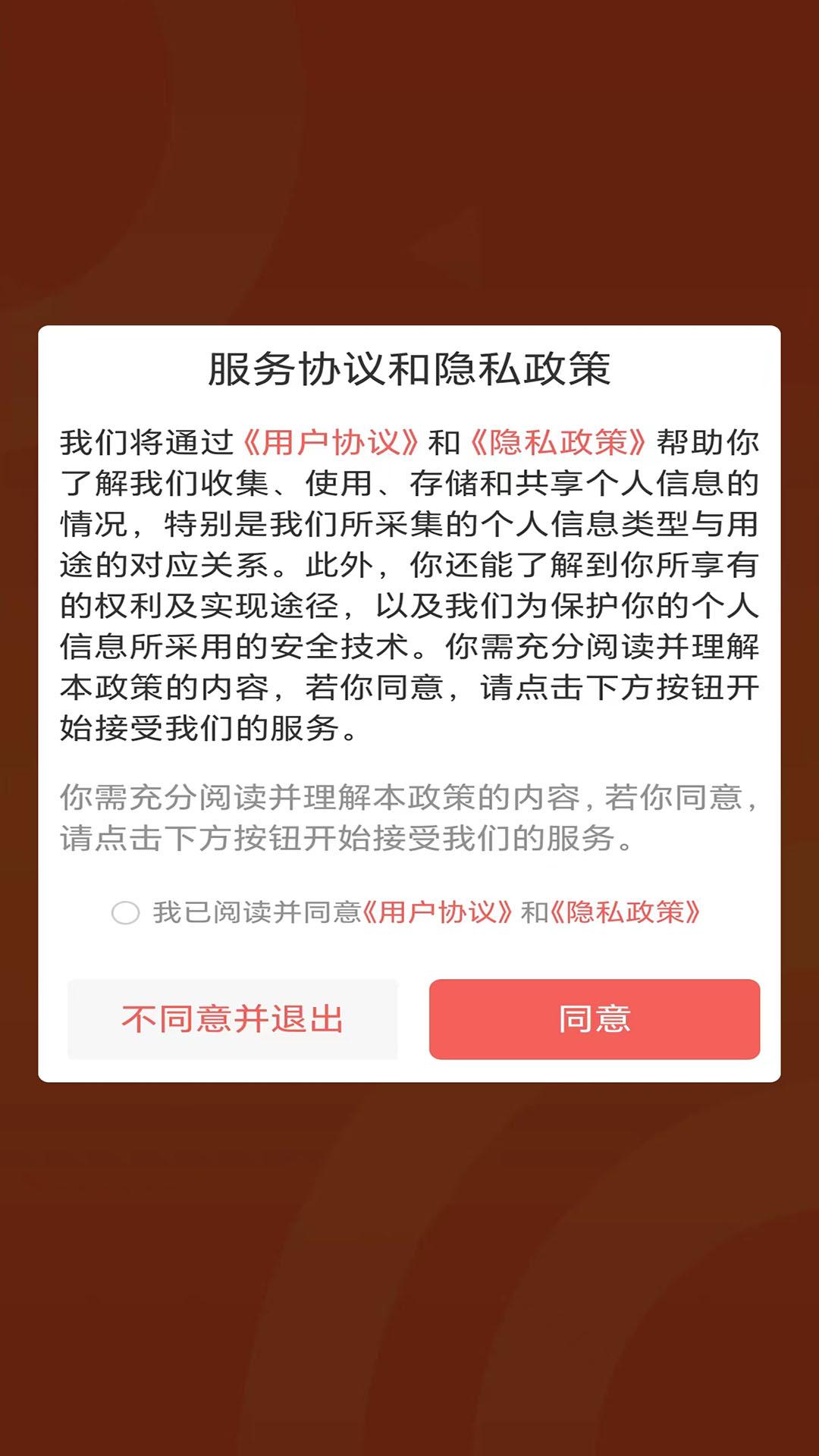Click the gray policy summary text

point(409,819)
